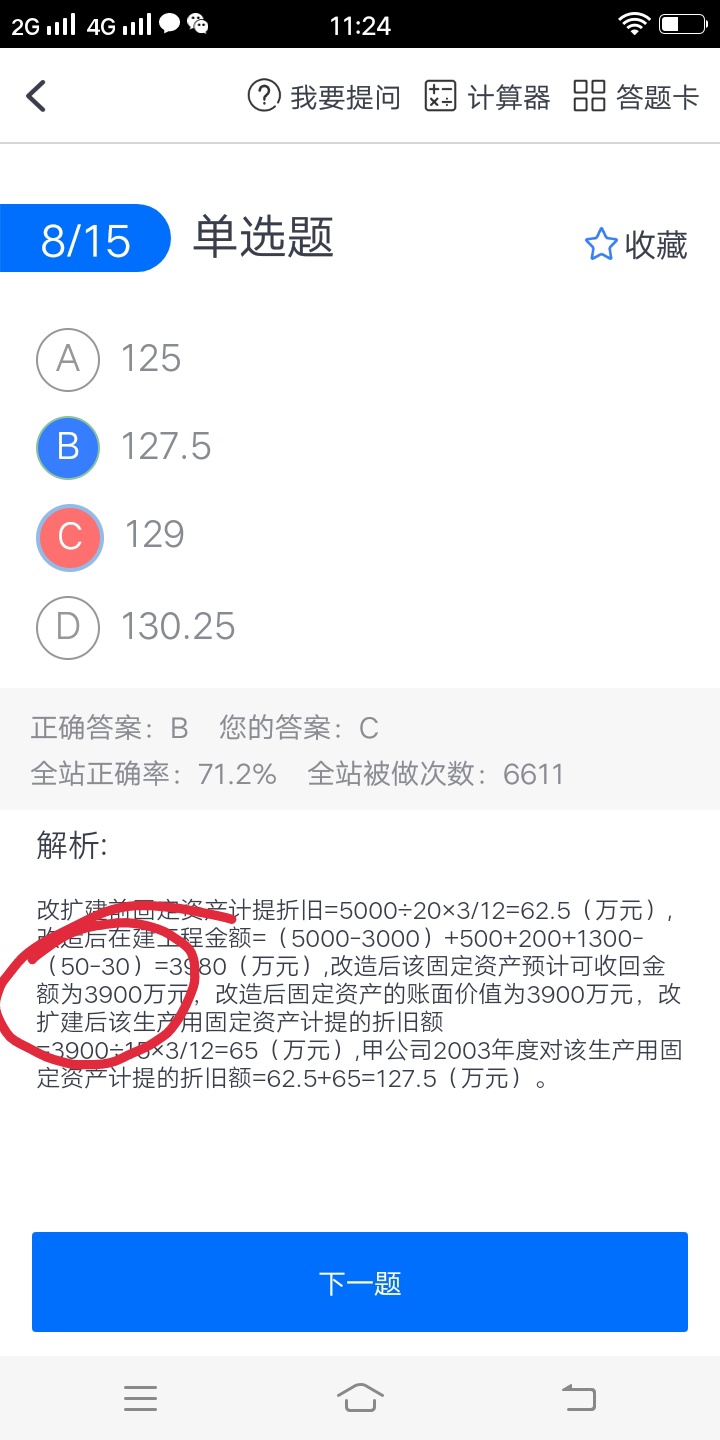Select option D 130.25
720x1440 pixels.
pos(68,627)
